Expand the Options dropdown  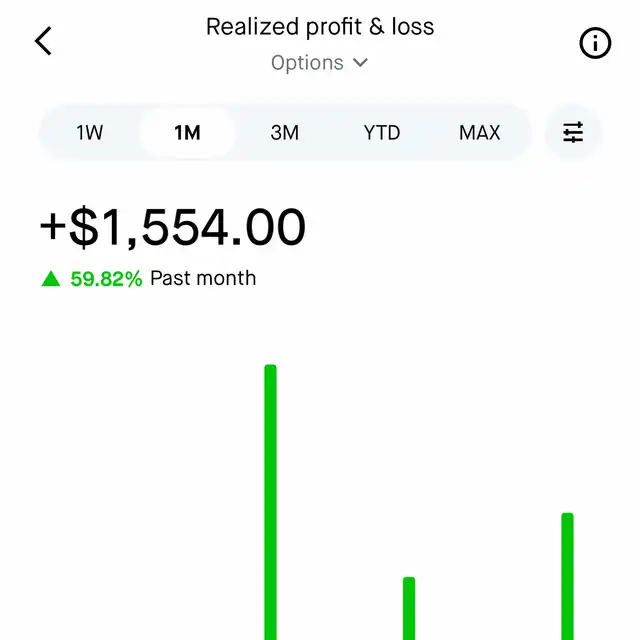point(320,63)
